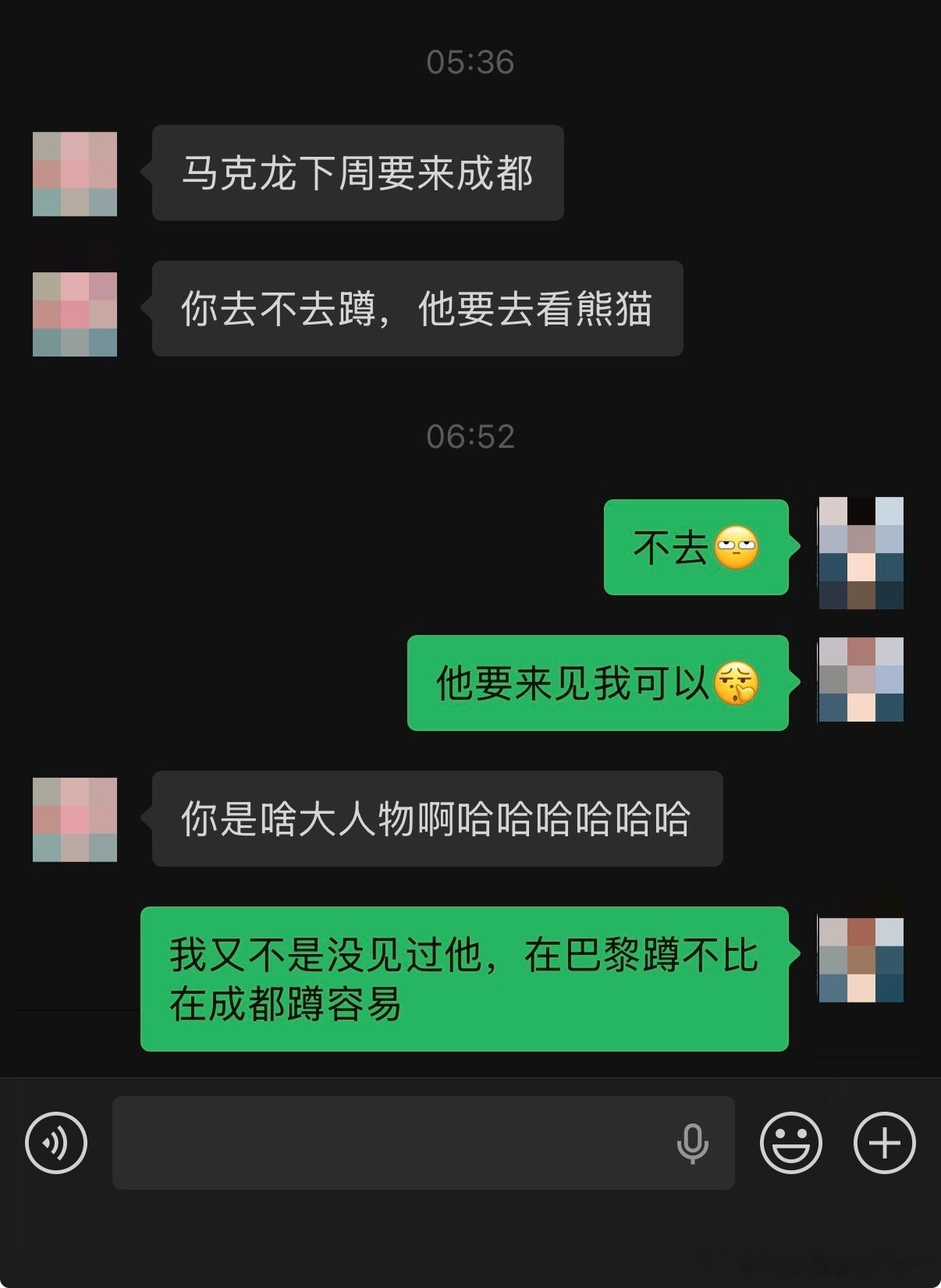Viewport: 941px width, 1288px height.
Task: Select the message bubble '马克龙下周要来成都'
Action: (357, 172)
